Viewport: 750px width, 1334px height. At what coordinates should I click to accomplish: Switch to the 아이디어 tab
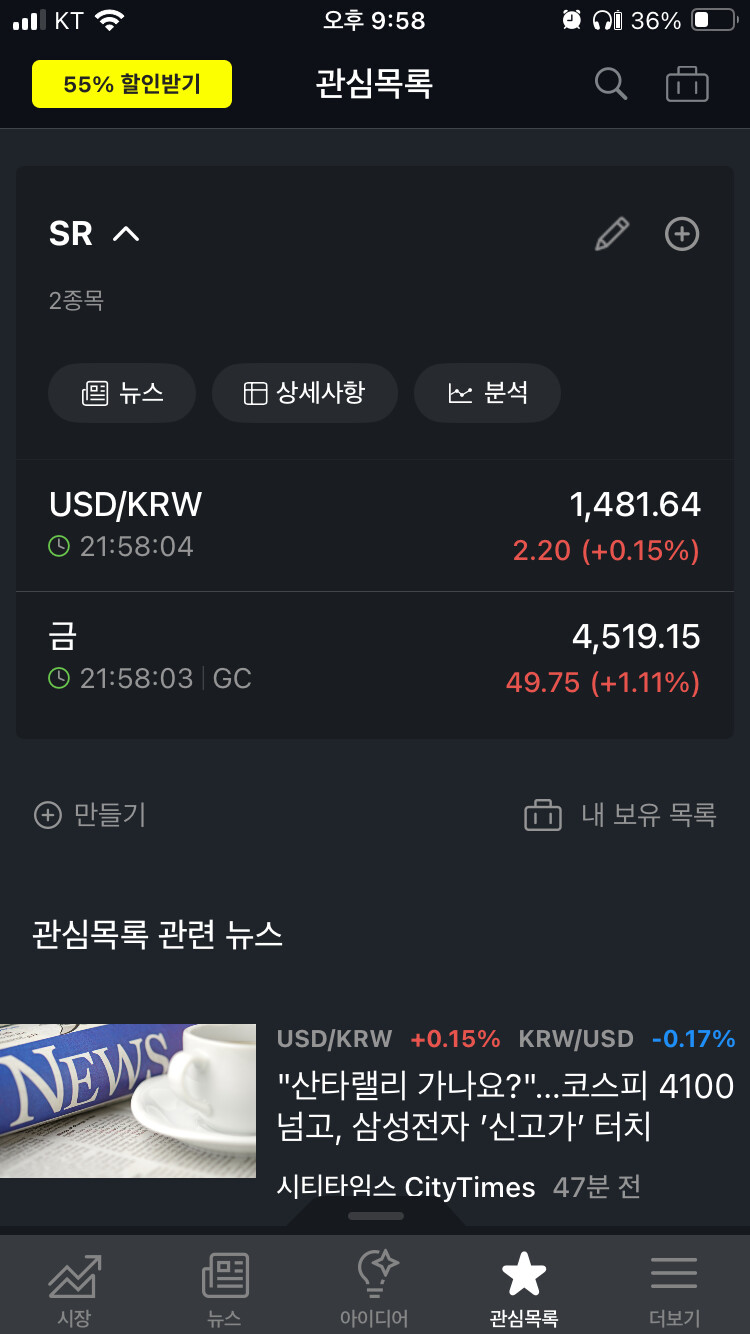point(375,1289)
